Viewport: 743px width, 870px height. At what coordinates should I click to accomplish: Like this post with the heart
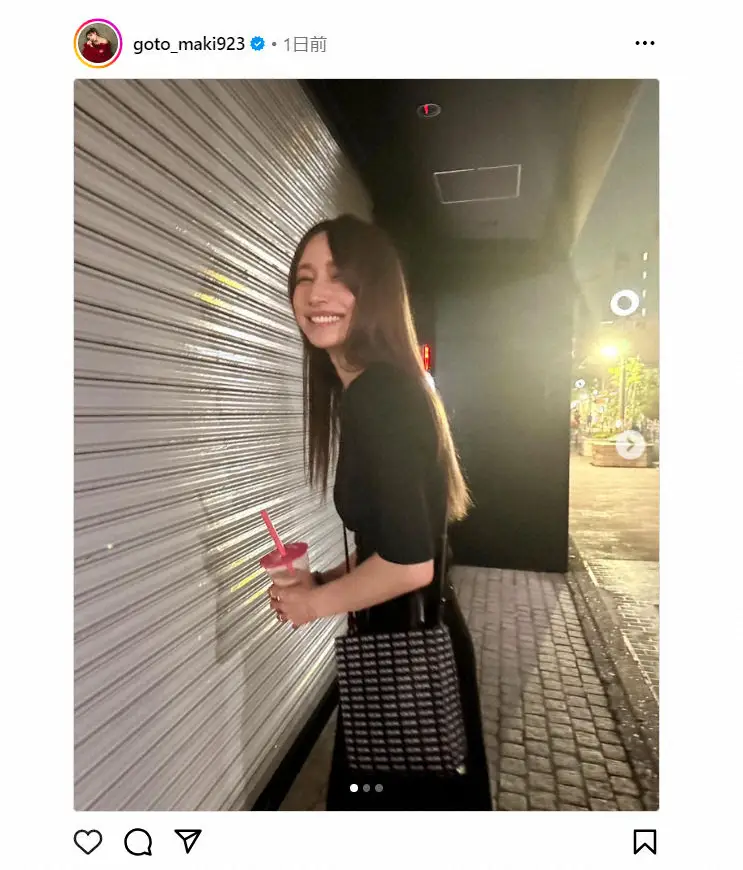88,842
